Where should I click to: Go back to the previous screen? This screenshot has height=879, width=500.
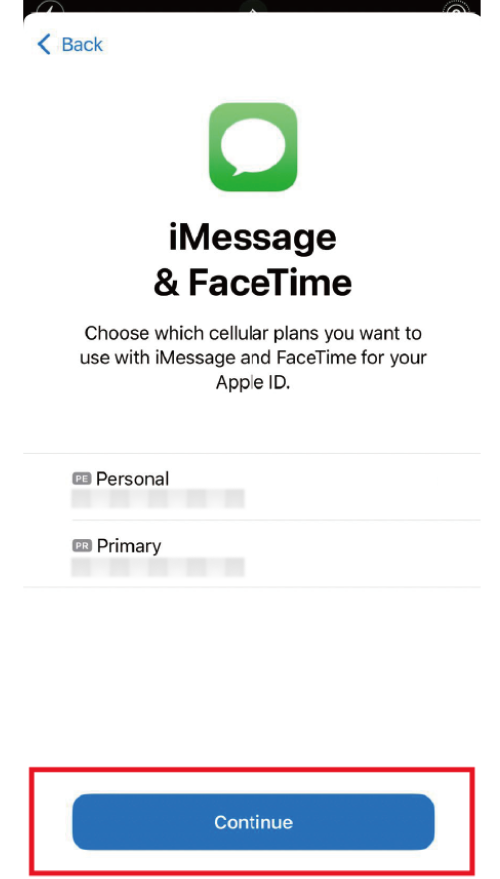click(x=70, y=44)
